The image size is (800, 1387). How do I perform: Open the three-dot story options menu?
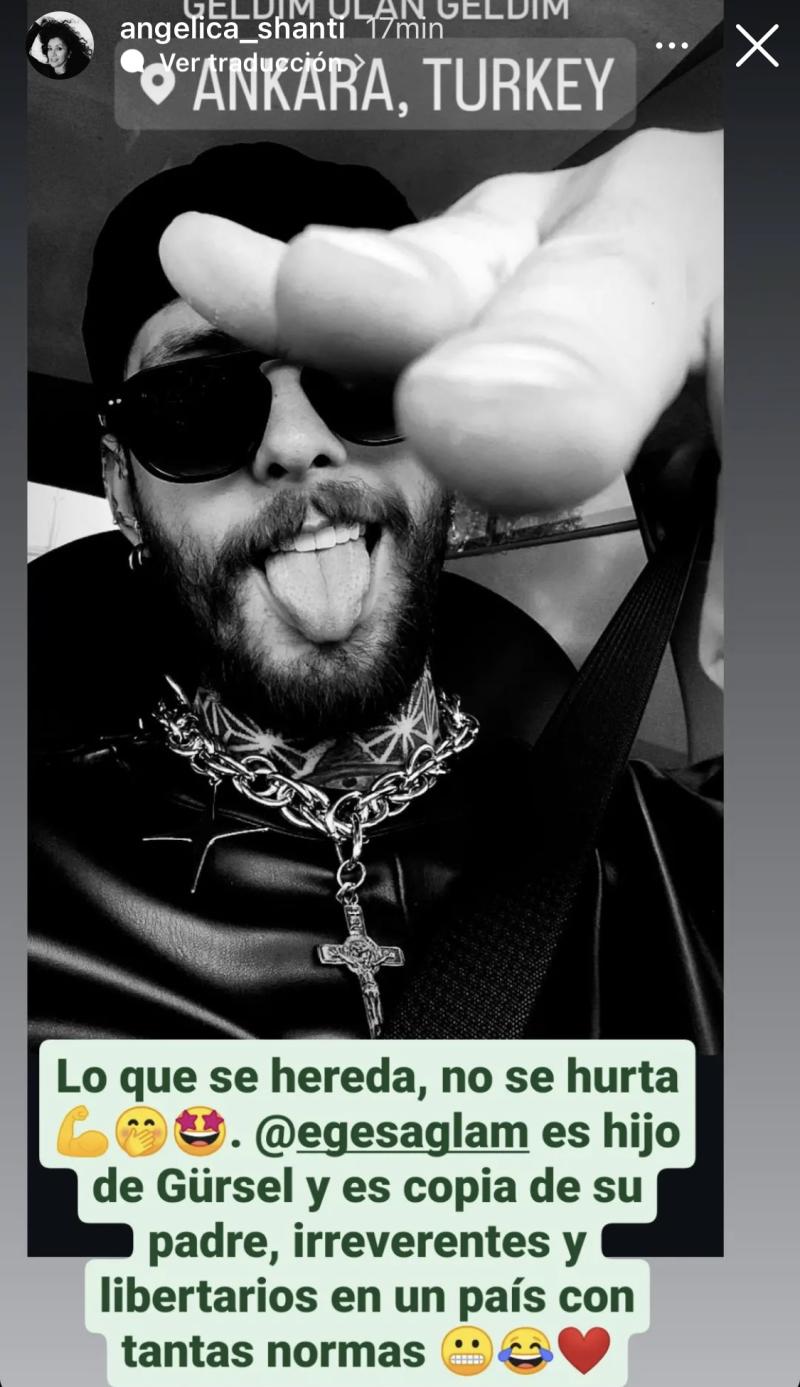pyautogui.click(x=671, y=46)
